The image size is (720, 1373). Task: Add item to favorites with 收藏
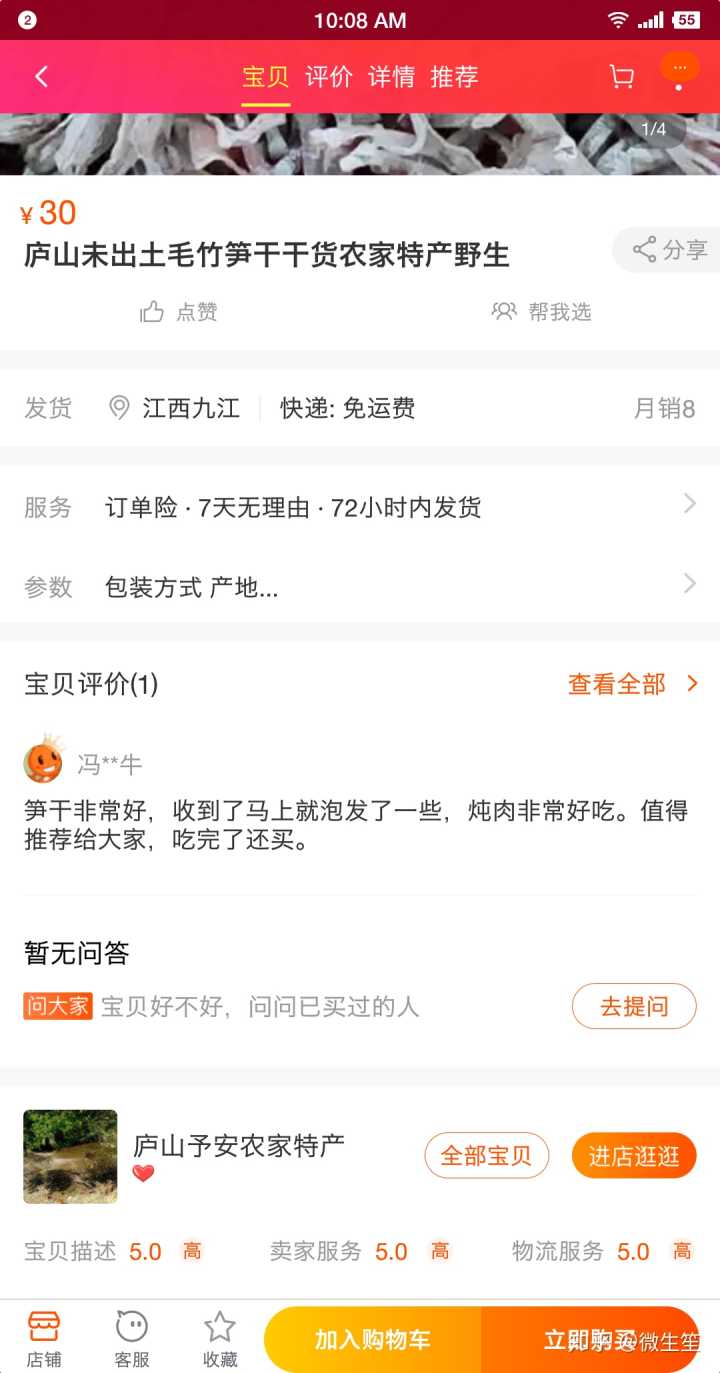coord(220,1338)
